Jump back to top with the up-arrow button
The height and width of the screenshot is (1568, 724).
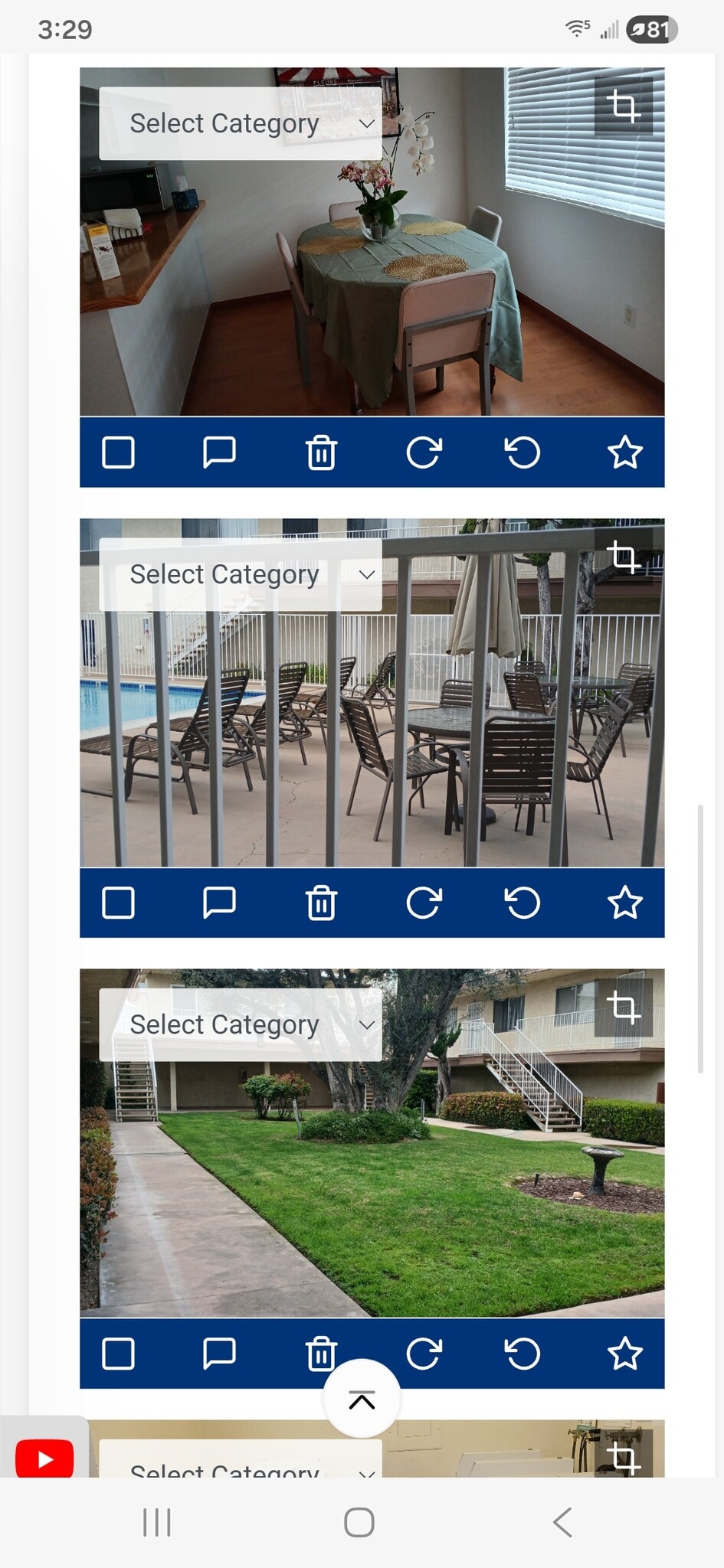tap(362, 1399)
